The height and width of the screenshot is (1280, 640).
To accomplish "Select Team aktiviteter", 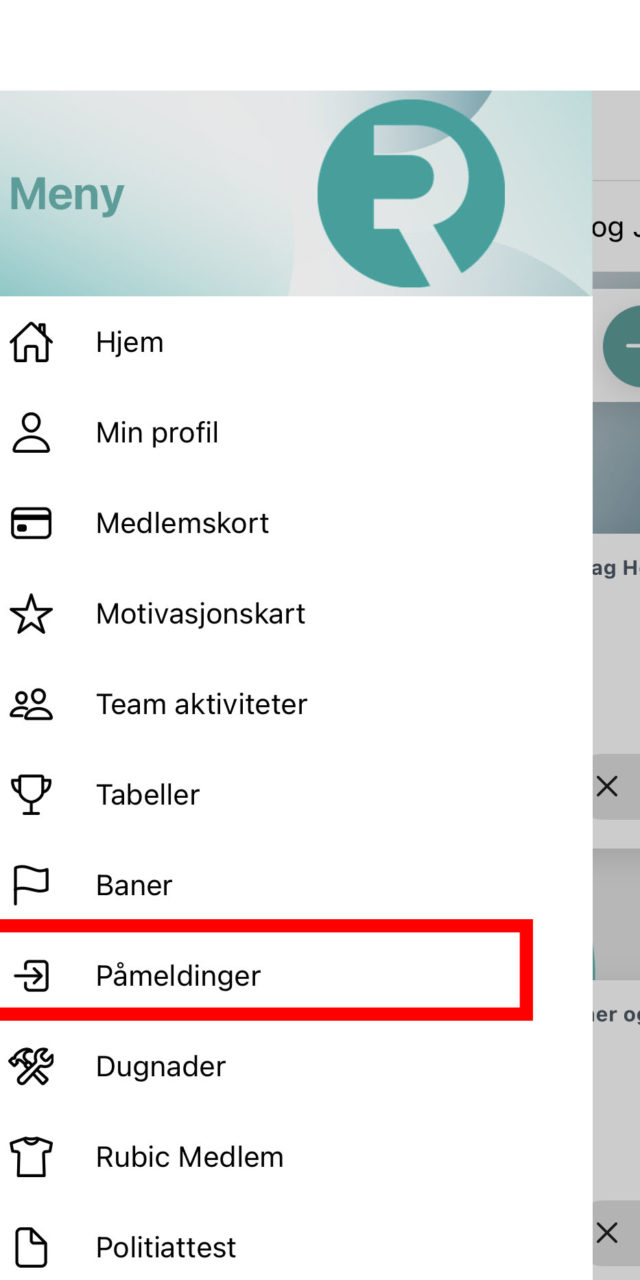I will pos(296,704).
